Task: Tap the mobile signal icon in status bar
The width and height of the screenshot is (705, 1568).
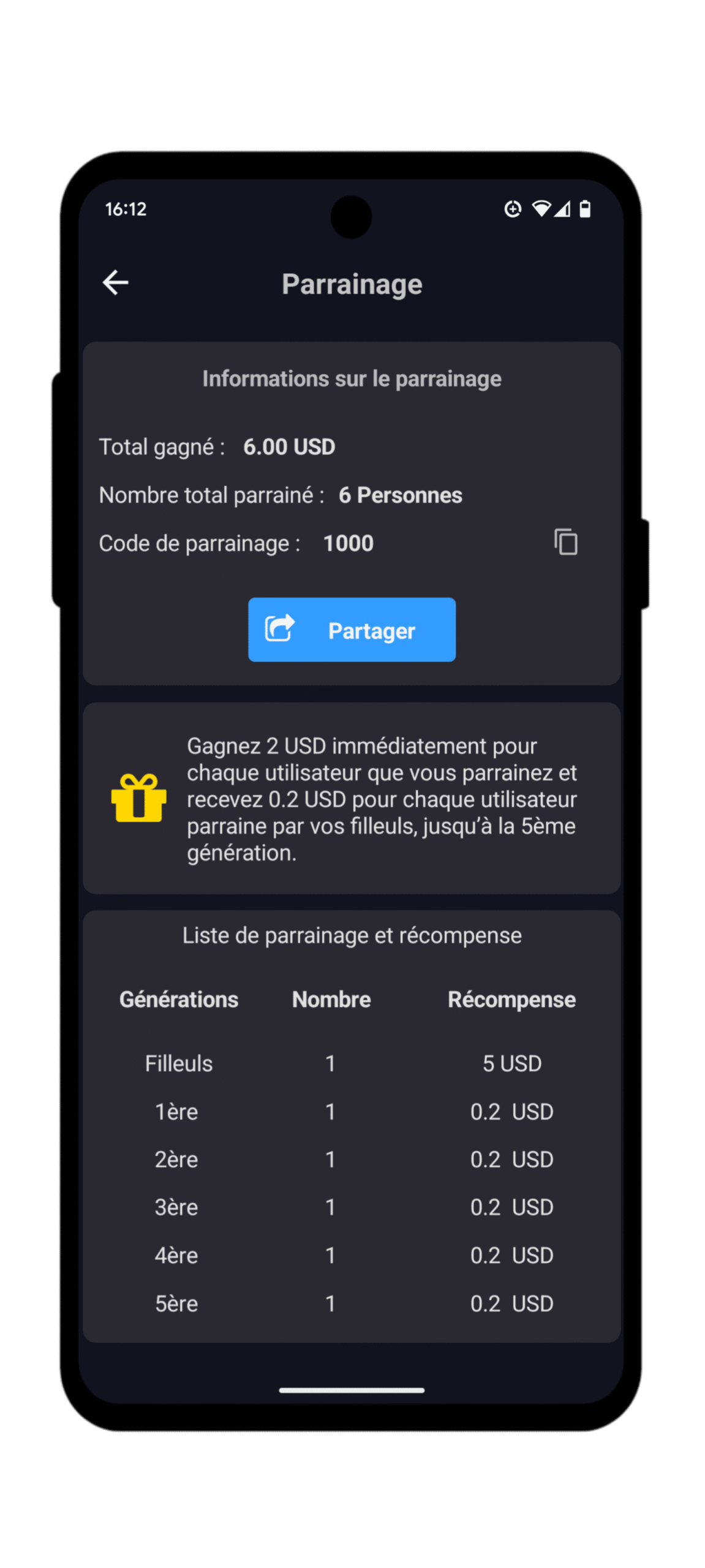Action: 564,209
